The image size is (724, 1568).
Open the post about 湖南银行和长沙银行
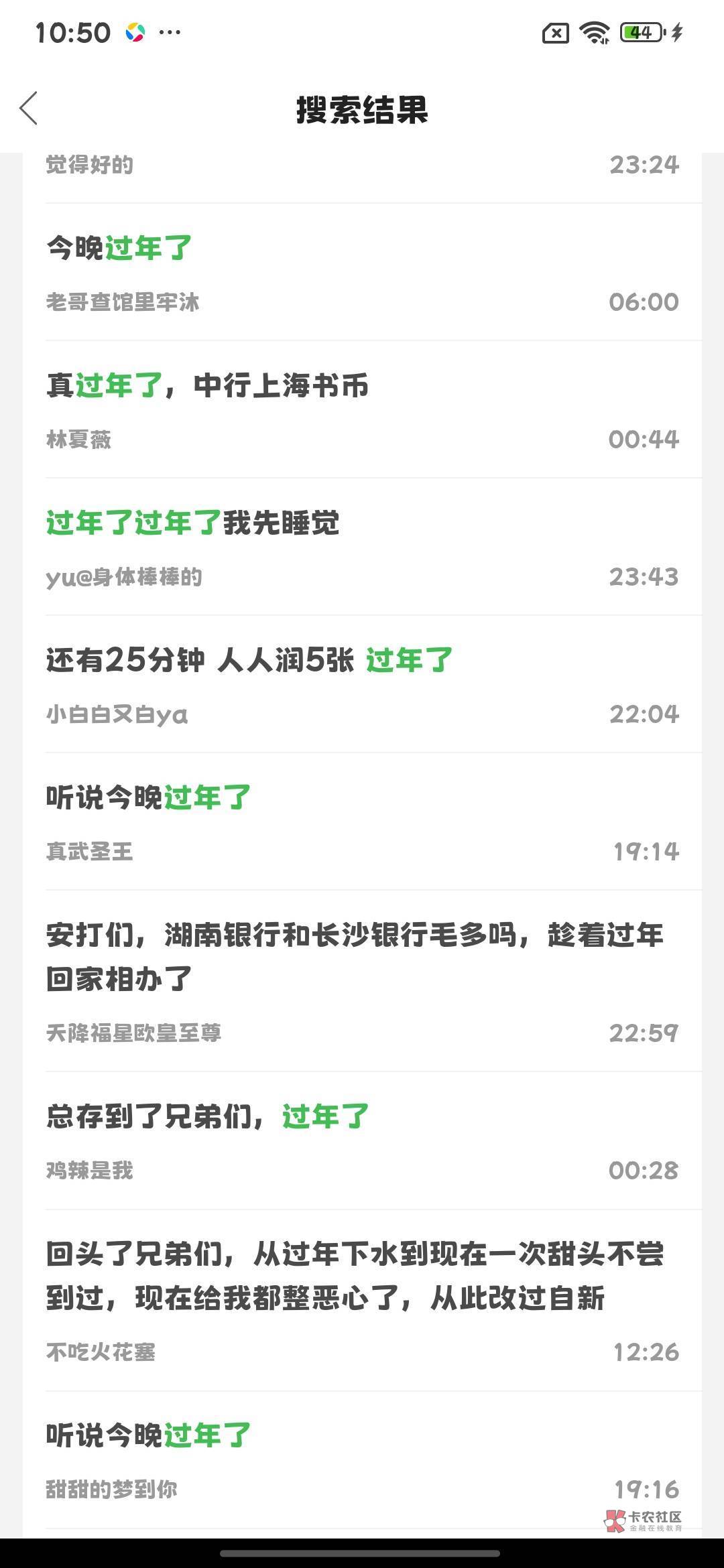click(362, 978)
